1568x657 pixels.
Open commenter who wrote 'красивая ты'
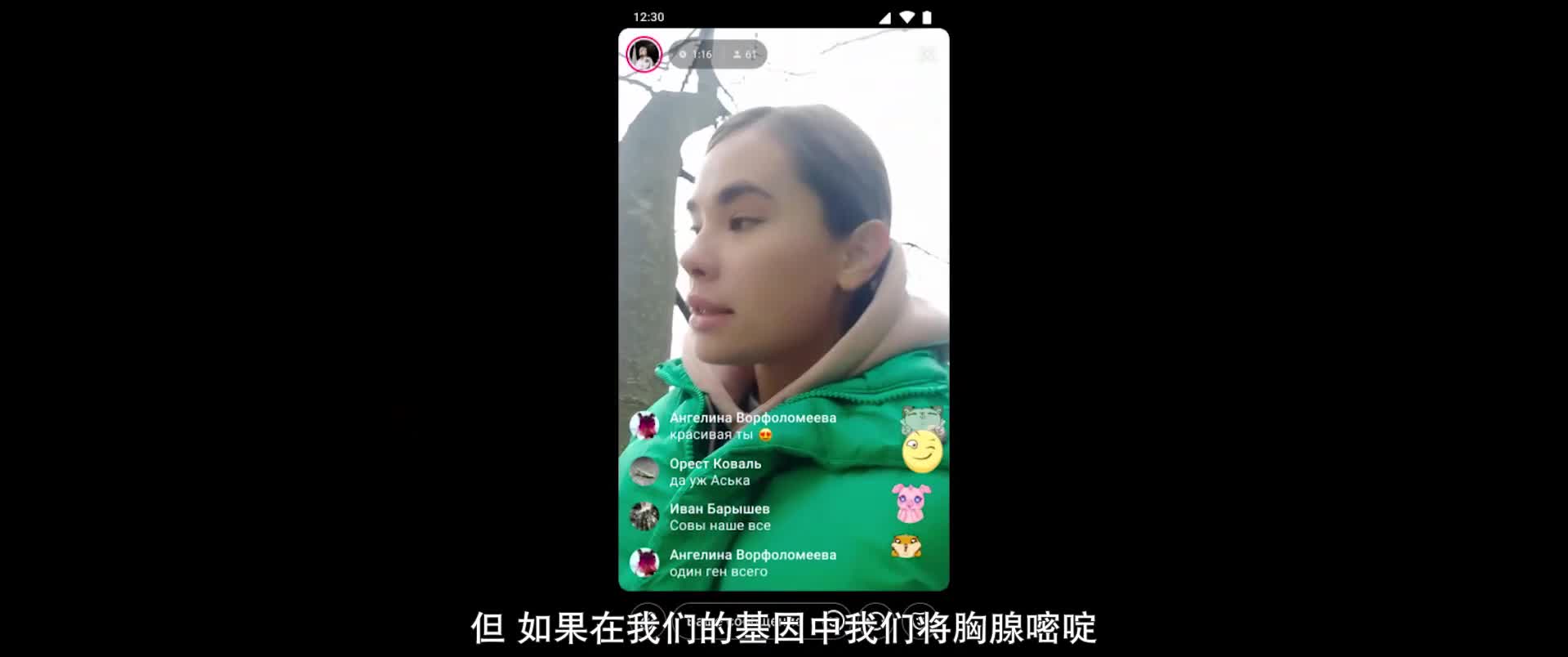point(644,426)
